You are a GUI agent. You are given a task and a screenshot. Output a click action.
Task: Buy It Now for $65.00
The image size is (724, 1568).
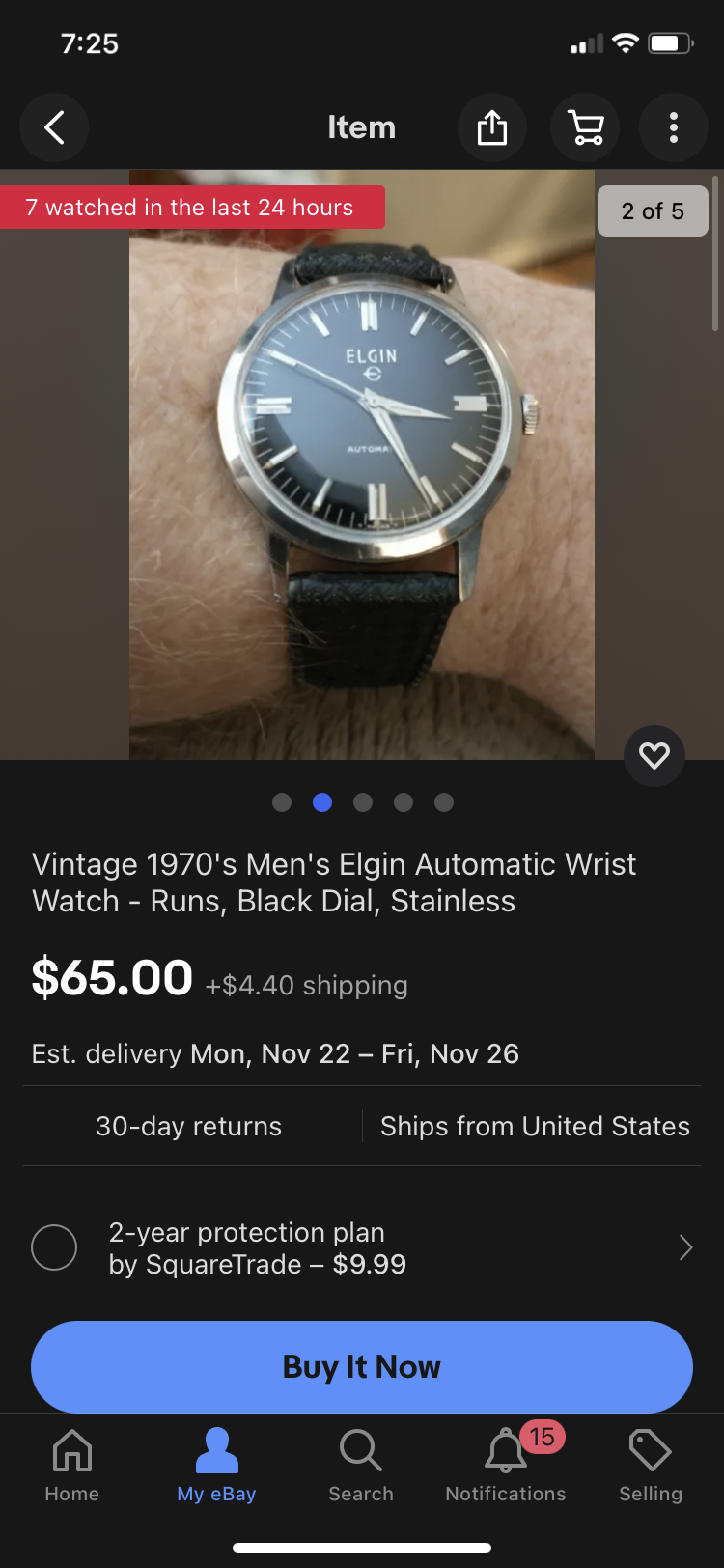(x=362, y=1366)
